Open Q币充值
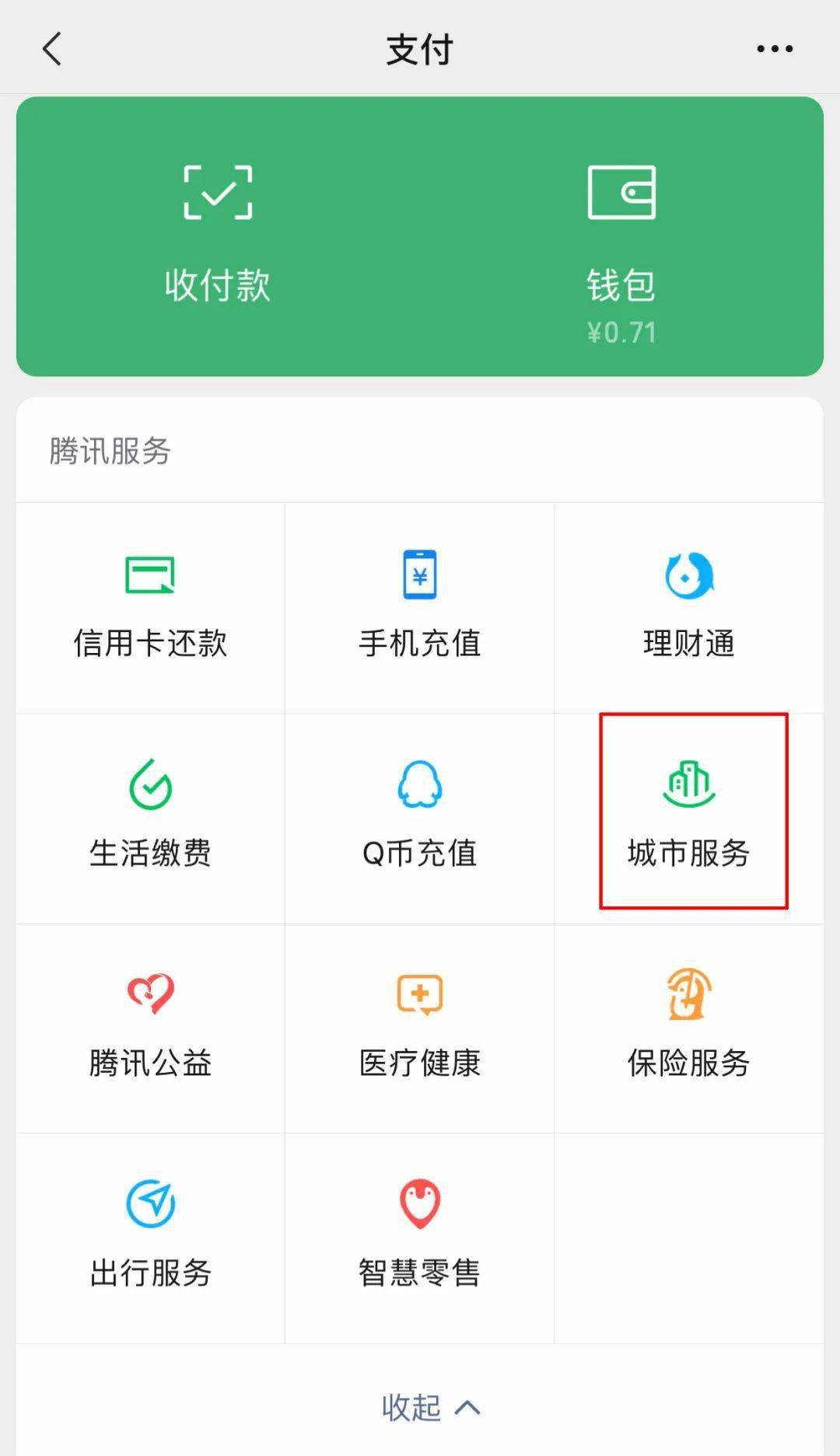The image size is (840, 1456). (x=420, y=819)
